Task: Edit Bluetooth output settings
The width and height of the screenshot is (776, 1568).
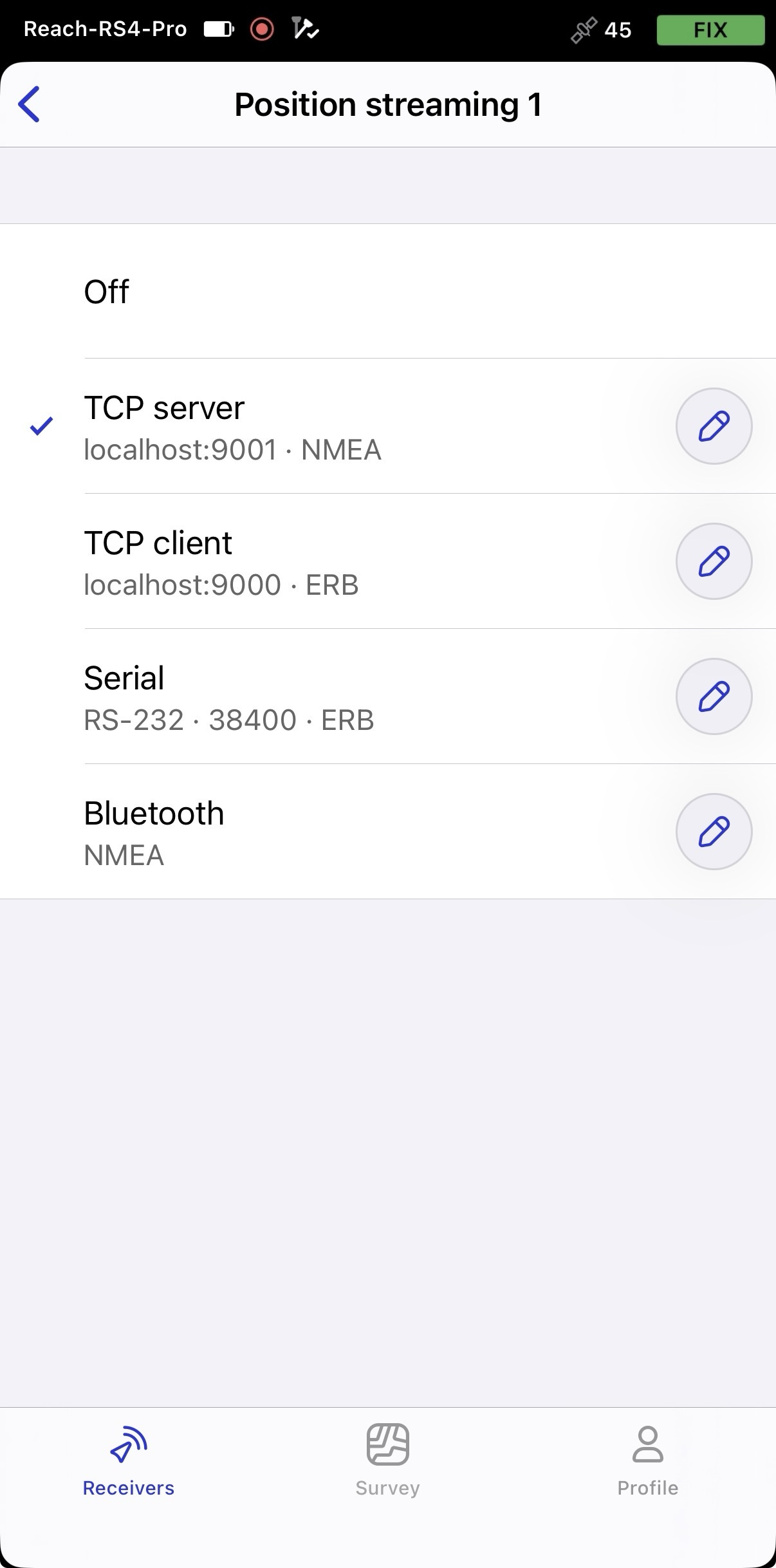Action: pos(714,832)
